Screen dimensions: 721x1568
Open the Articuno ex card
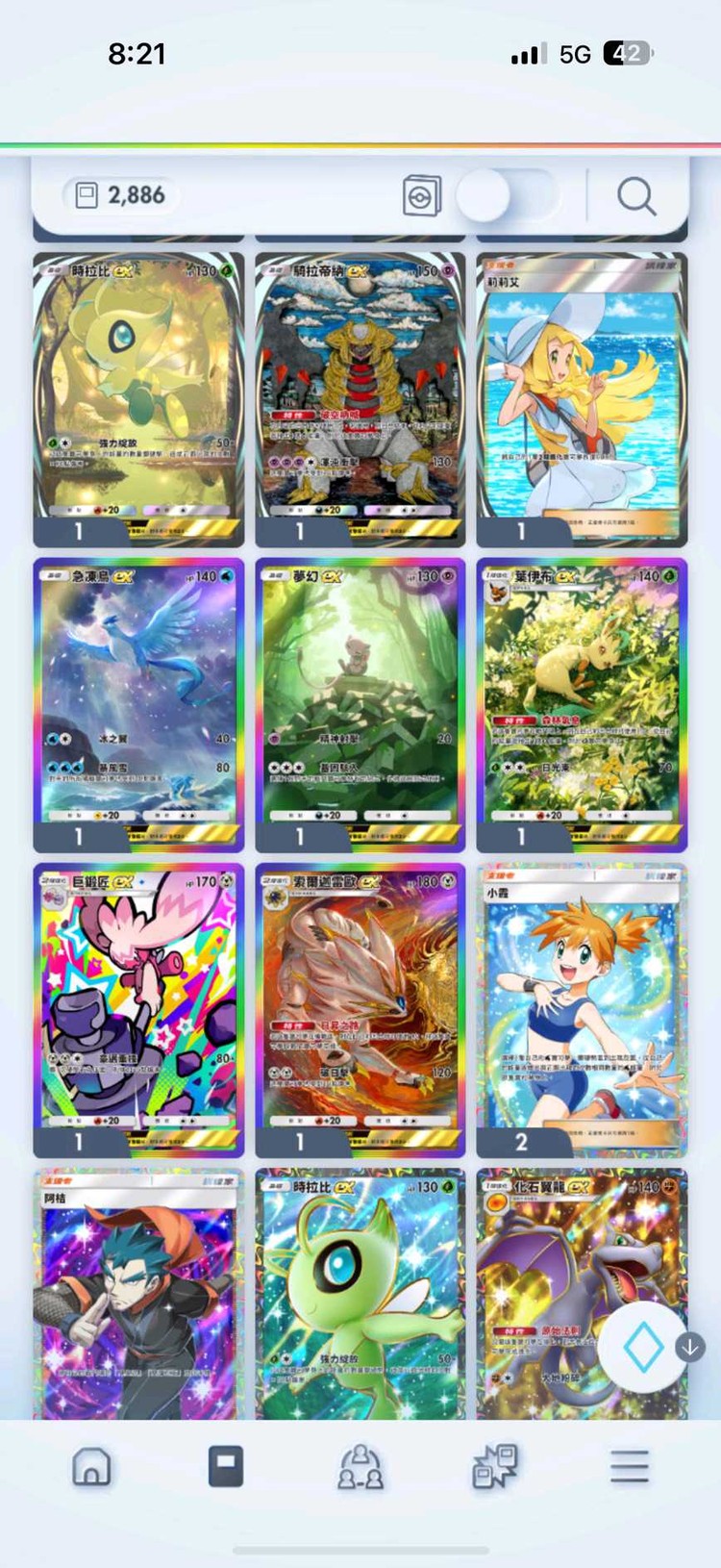tap(138, 697)
